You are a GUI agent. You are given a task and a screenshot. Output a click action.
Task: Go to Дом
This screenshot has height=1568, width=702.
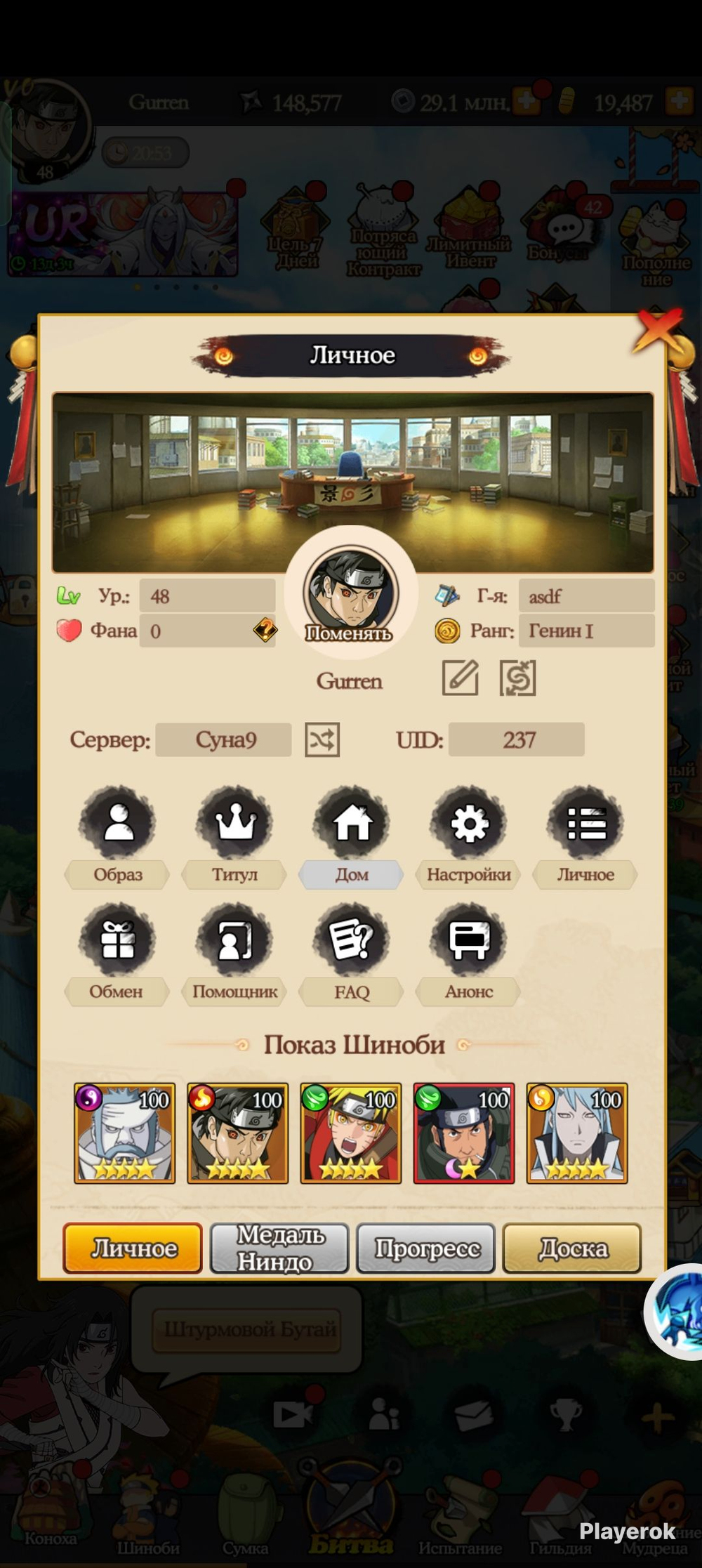point(352,837)
